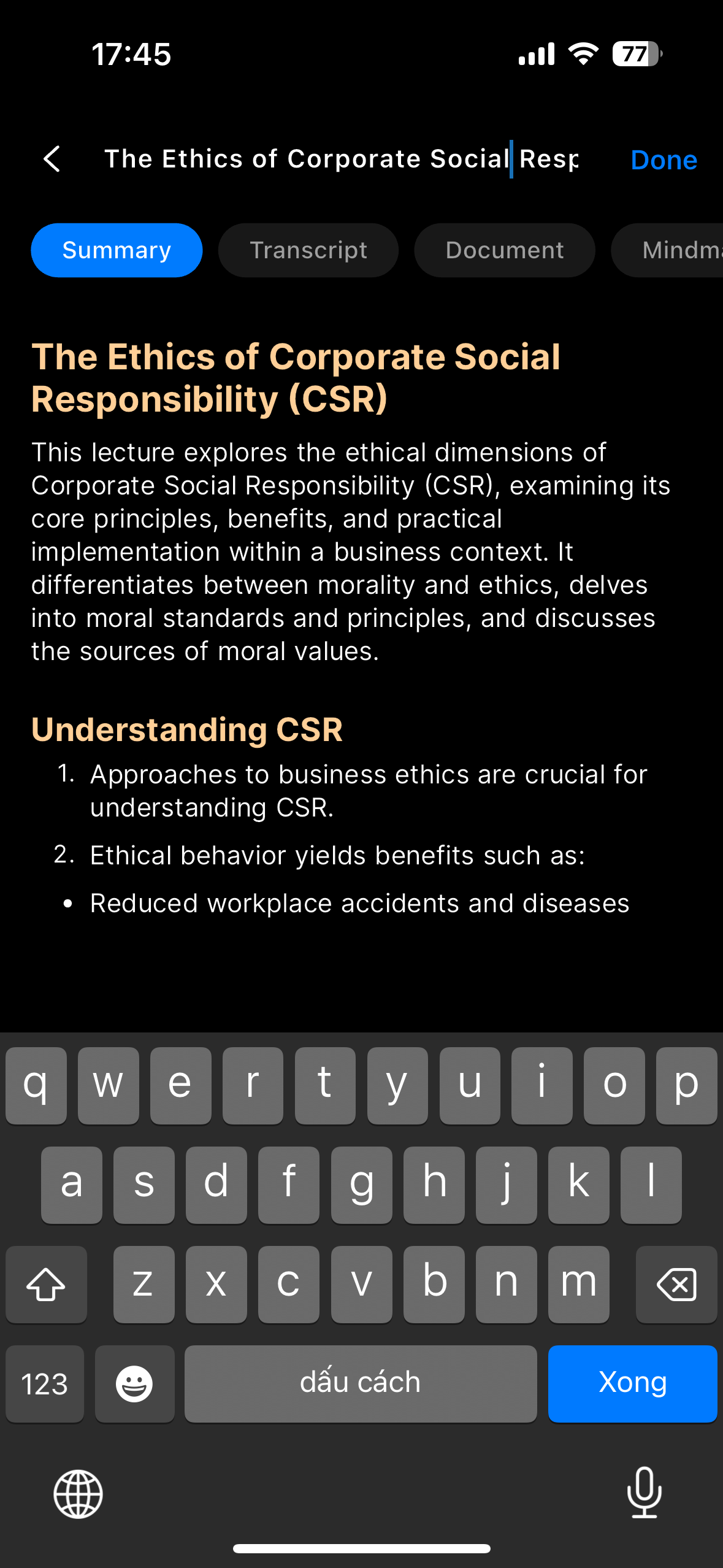The height and width of the screenshot is (1568, 723).
Task: Go back using the top-left arrow
Action: pyautogui.click(x=52, y=159)
